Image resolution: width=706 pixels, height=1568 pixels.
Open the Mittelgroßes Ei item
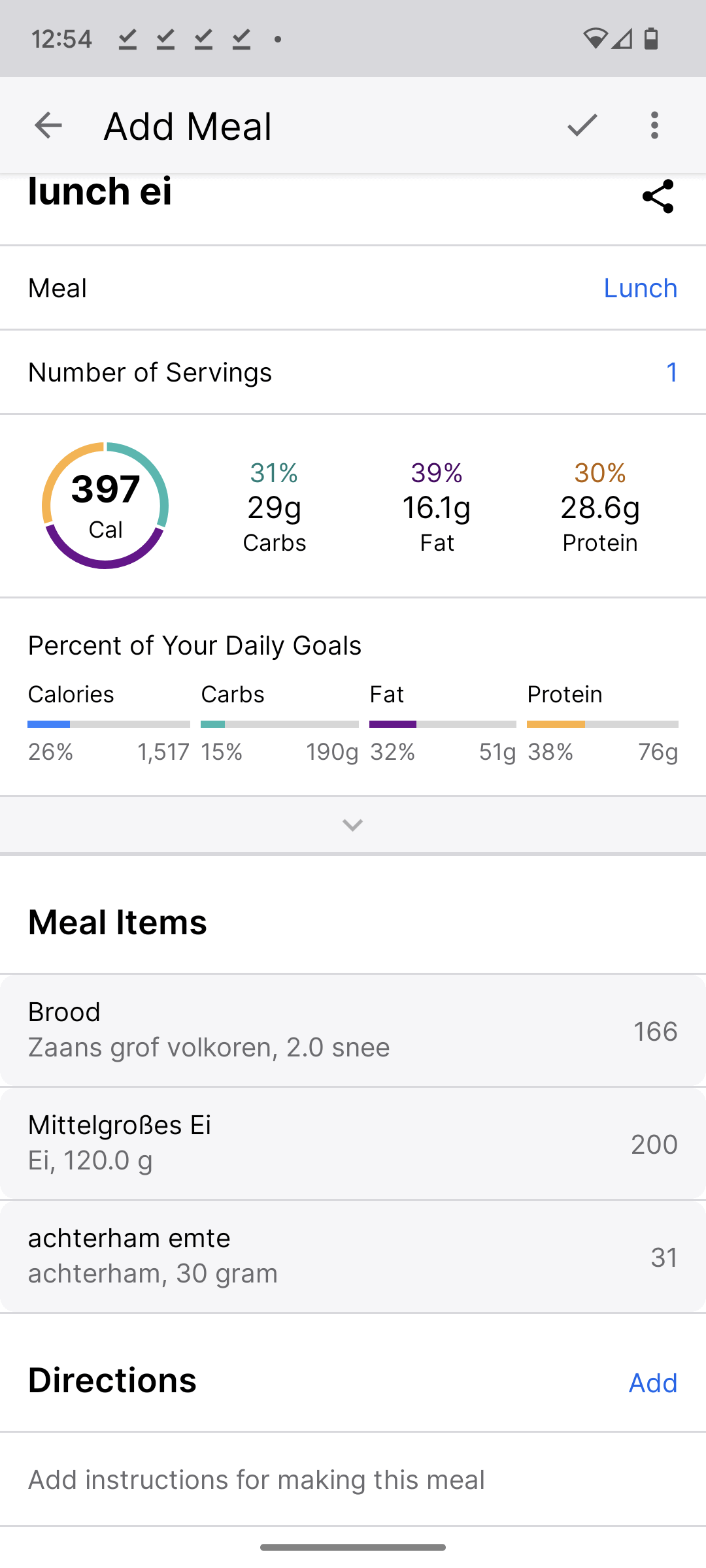tap(353, 1143)
